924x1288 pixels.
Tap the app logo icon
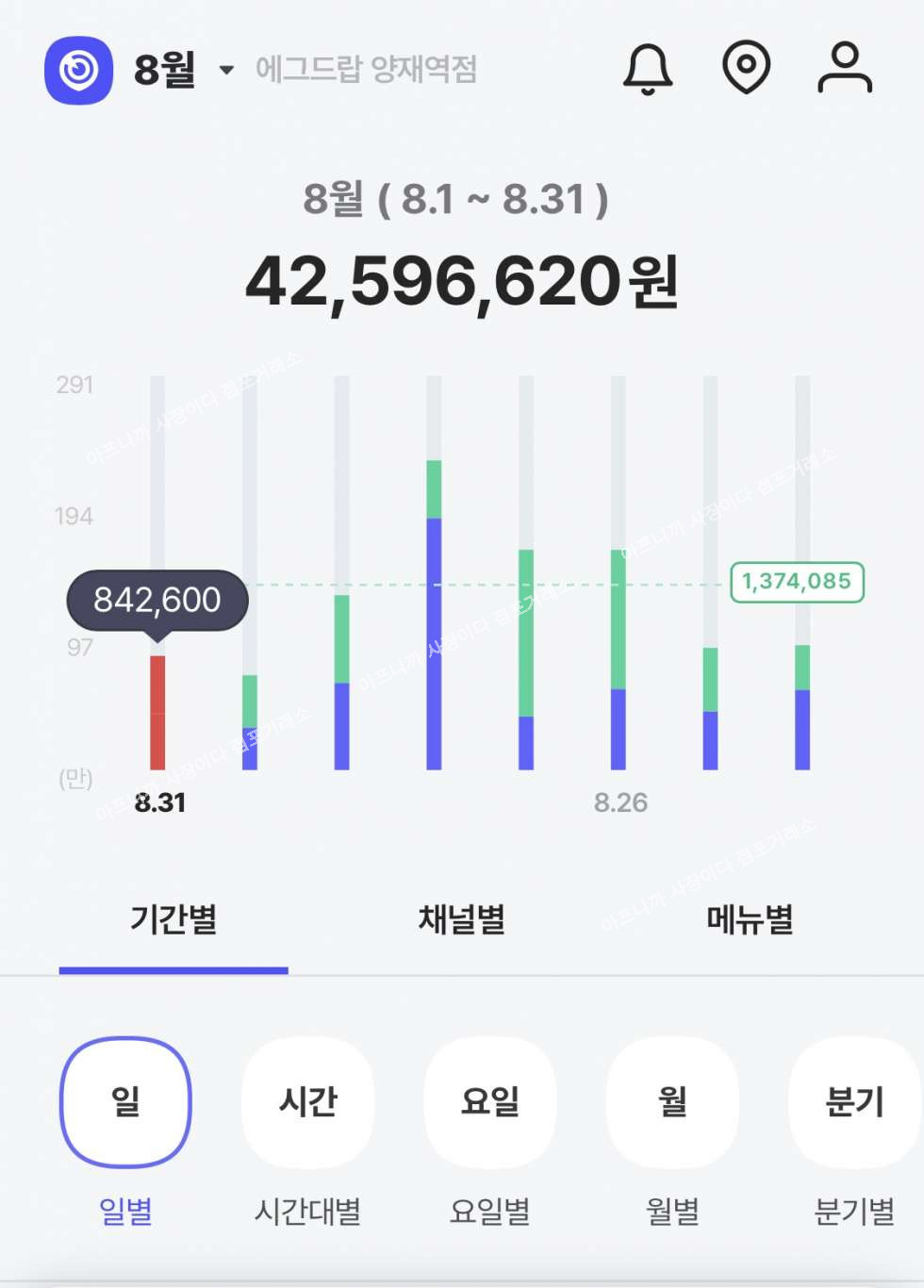(x=78, y=70)
